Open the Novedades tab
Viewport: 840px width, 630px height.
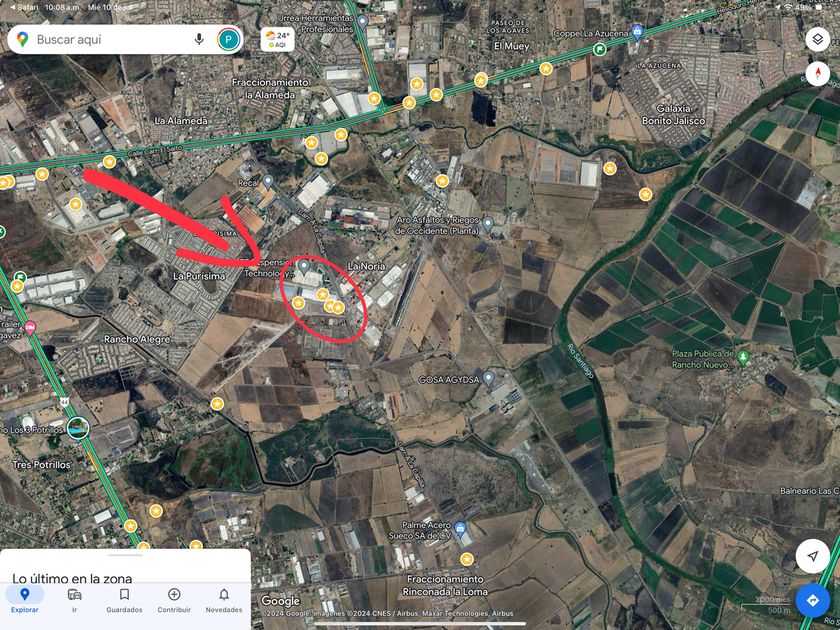pos(224,600)
